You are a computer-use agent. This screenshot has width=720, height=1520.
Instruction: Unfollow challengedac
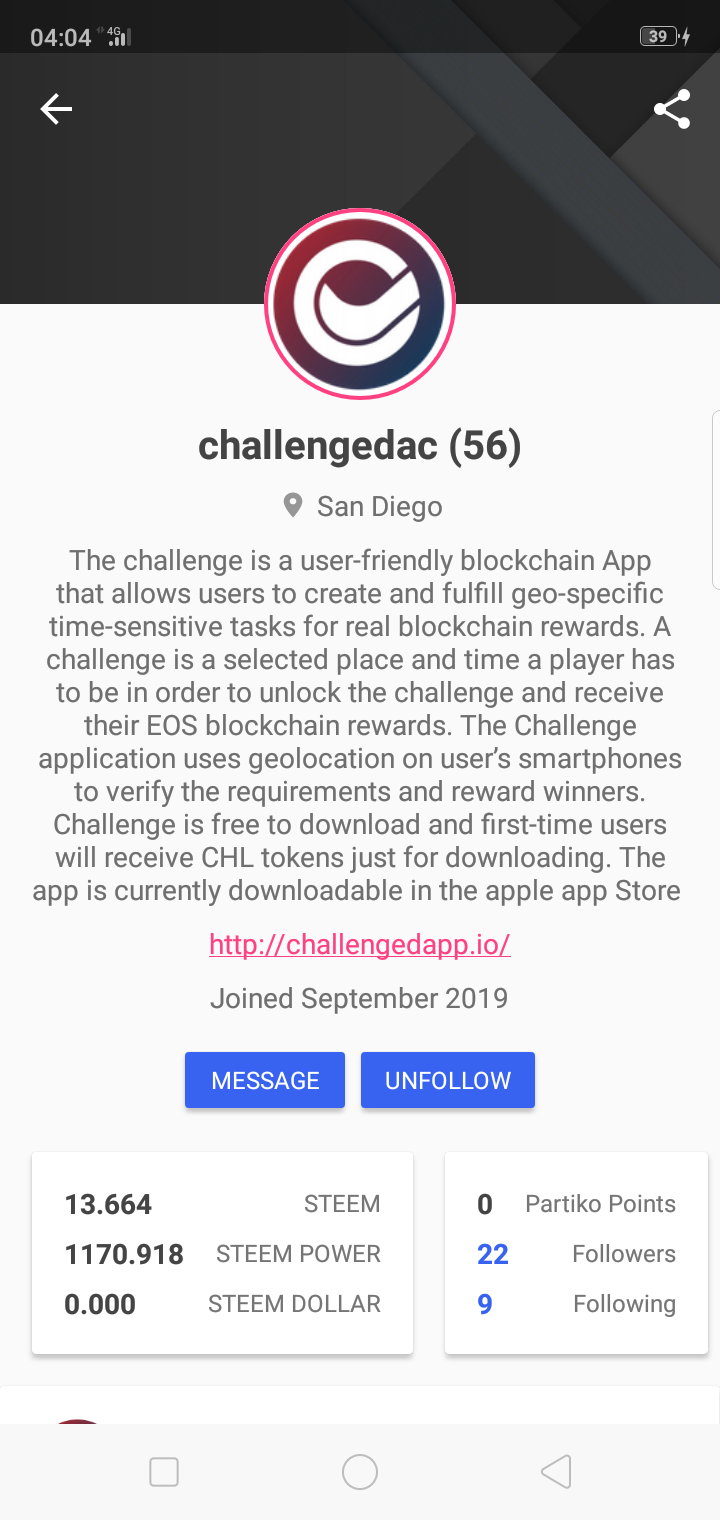click(x=448, y=1080)
